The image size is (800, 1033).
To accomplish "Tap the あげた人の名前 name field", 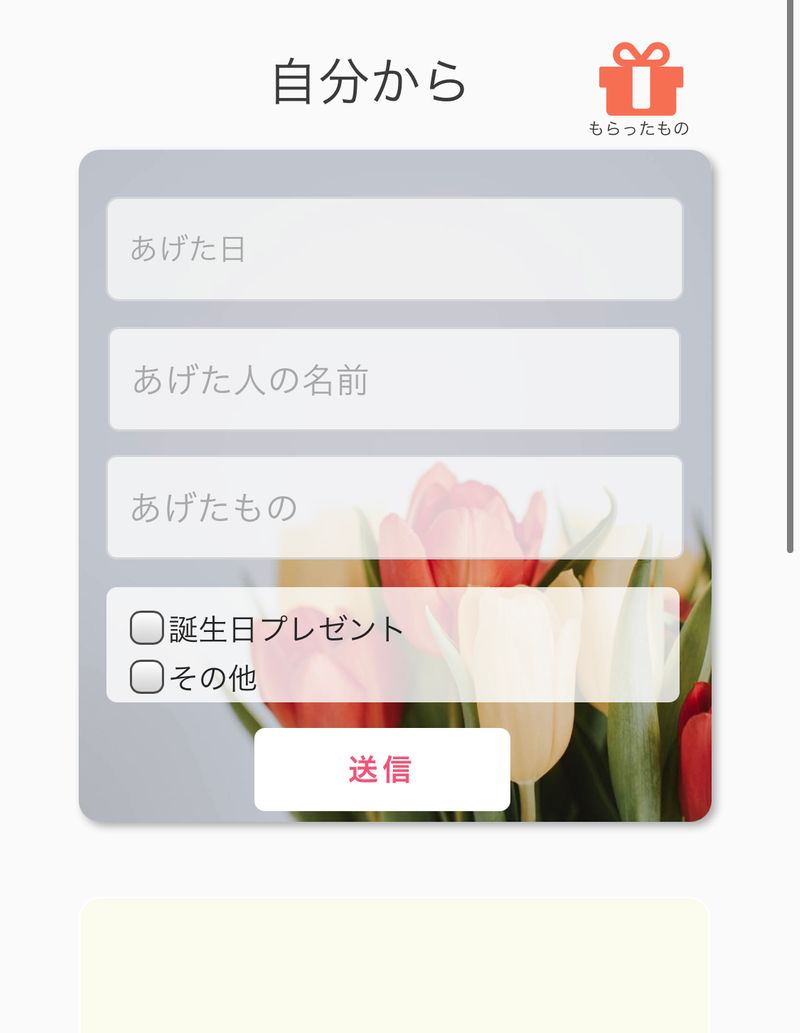I will click(x=394, y=380).
